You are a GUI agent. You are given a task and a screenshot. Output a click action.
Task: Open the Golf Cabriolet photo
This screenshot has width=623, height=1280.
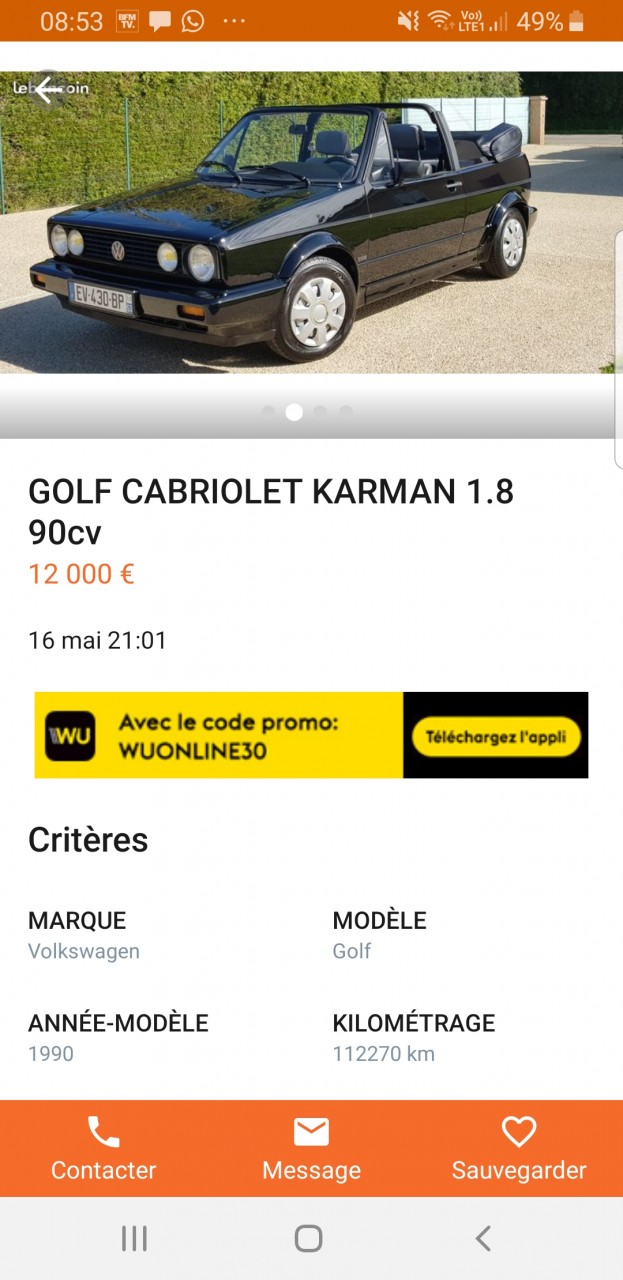pyautogui.click(x=310, y=225)
